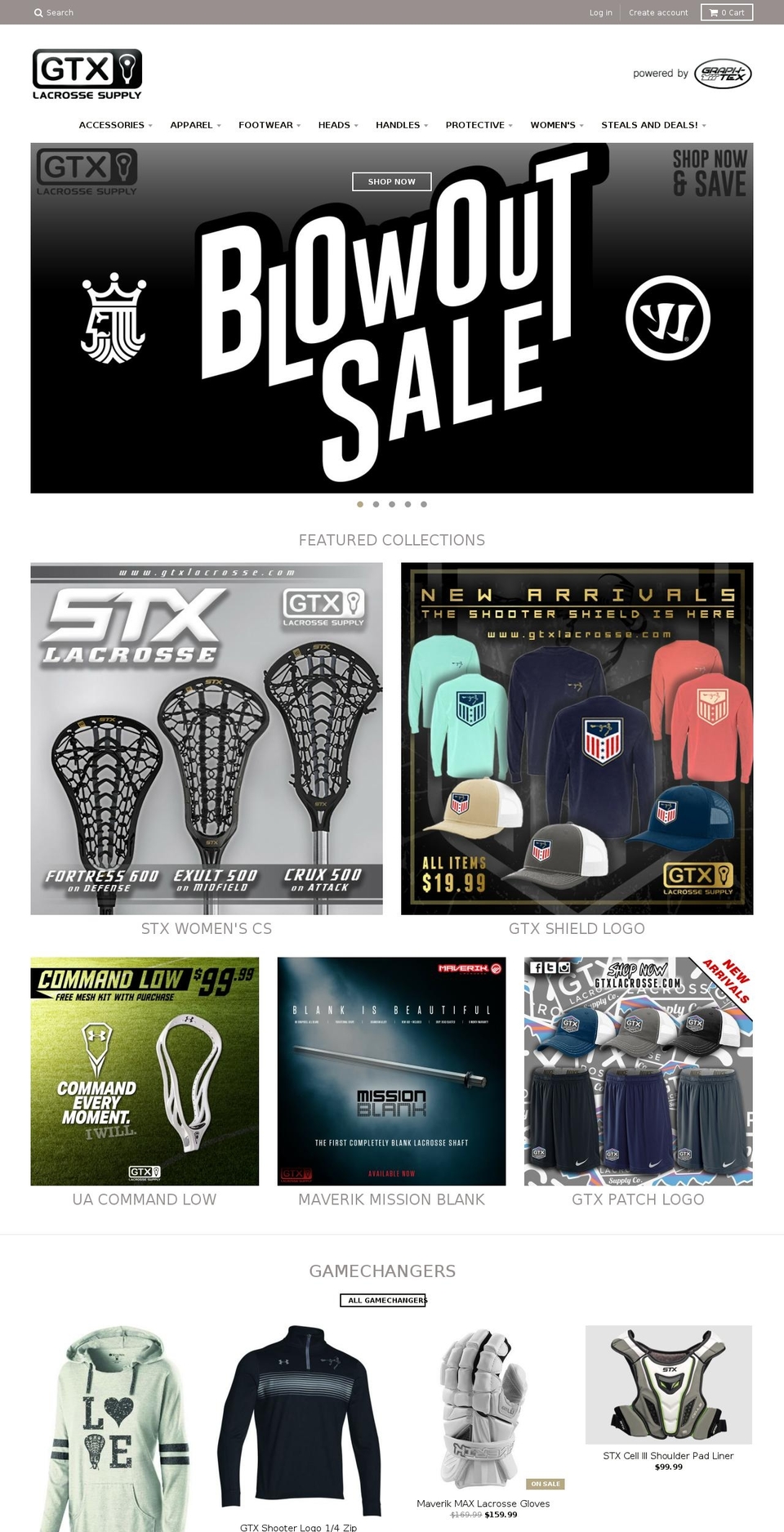This screenshot has height=1532, width=784.
Task: Click the Twitter icon on the GTX Patch banner
Action: point(550,968)
